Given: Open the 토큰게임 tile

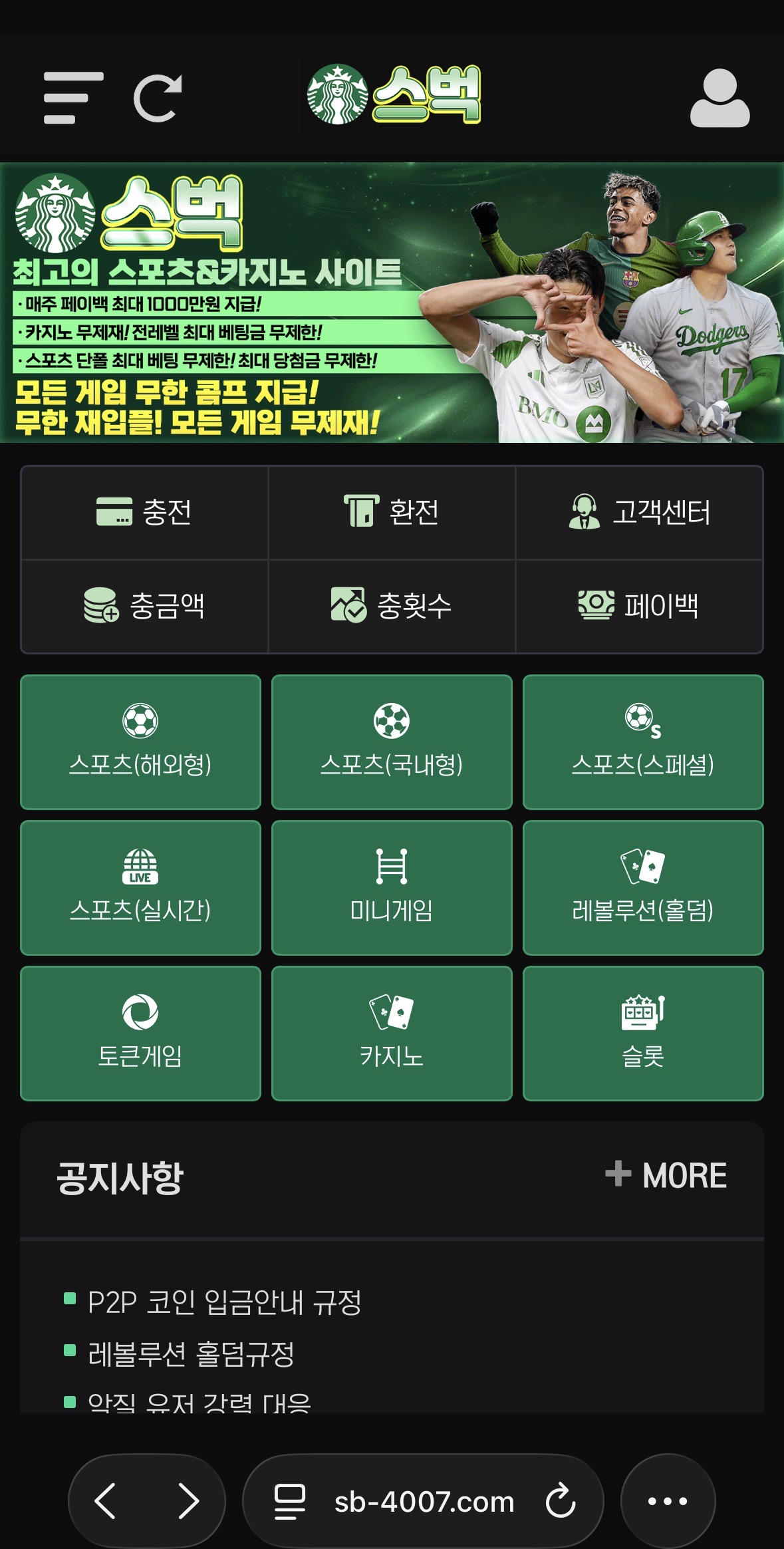Looking at the screenshot, I should pyautogui.click(x=140, y=1034).
